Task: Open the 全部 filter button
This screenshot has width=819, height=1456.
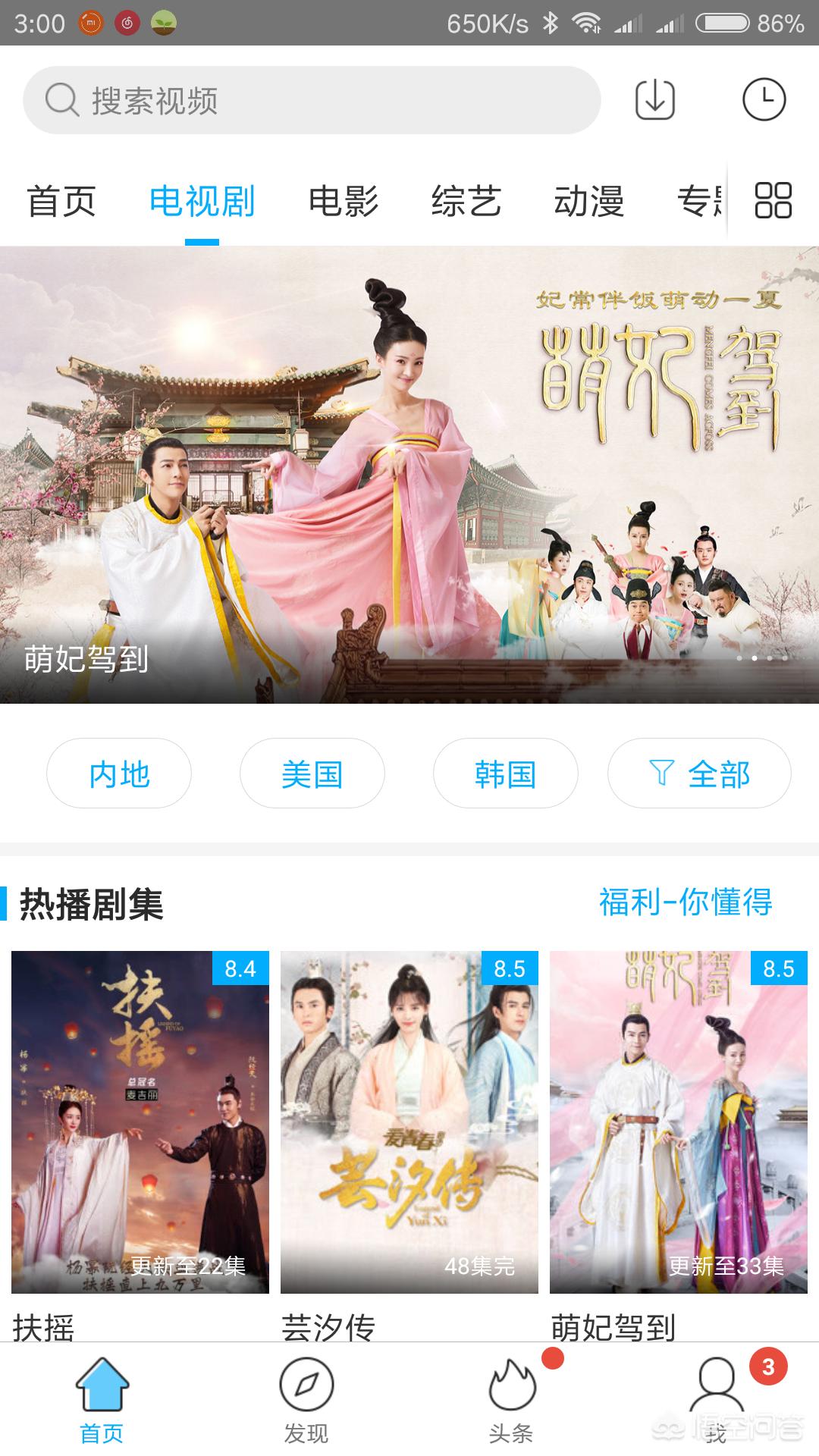Action: click(x=699, y=773)
